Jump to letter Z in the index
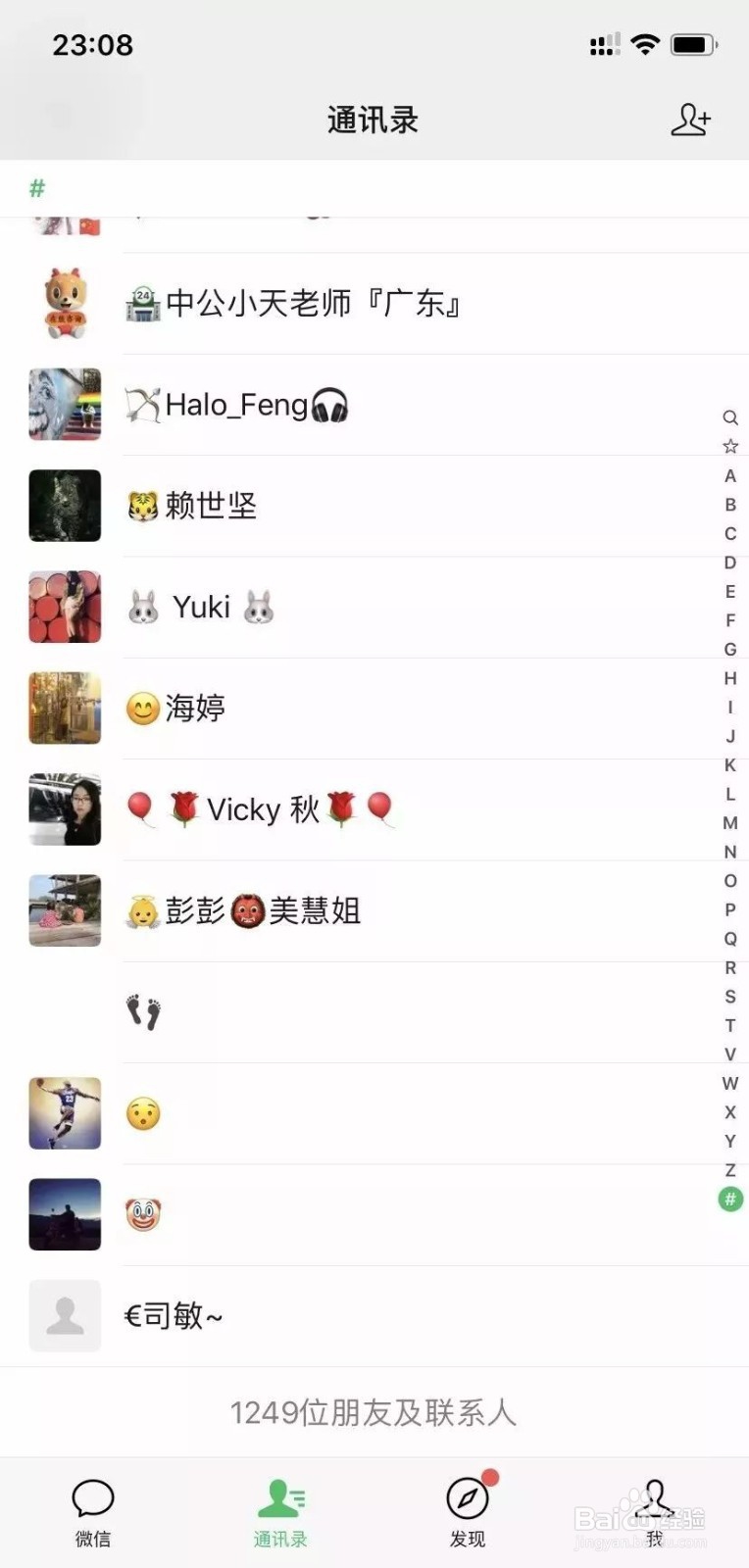749x1568 pixels. coord(729,1169)
